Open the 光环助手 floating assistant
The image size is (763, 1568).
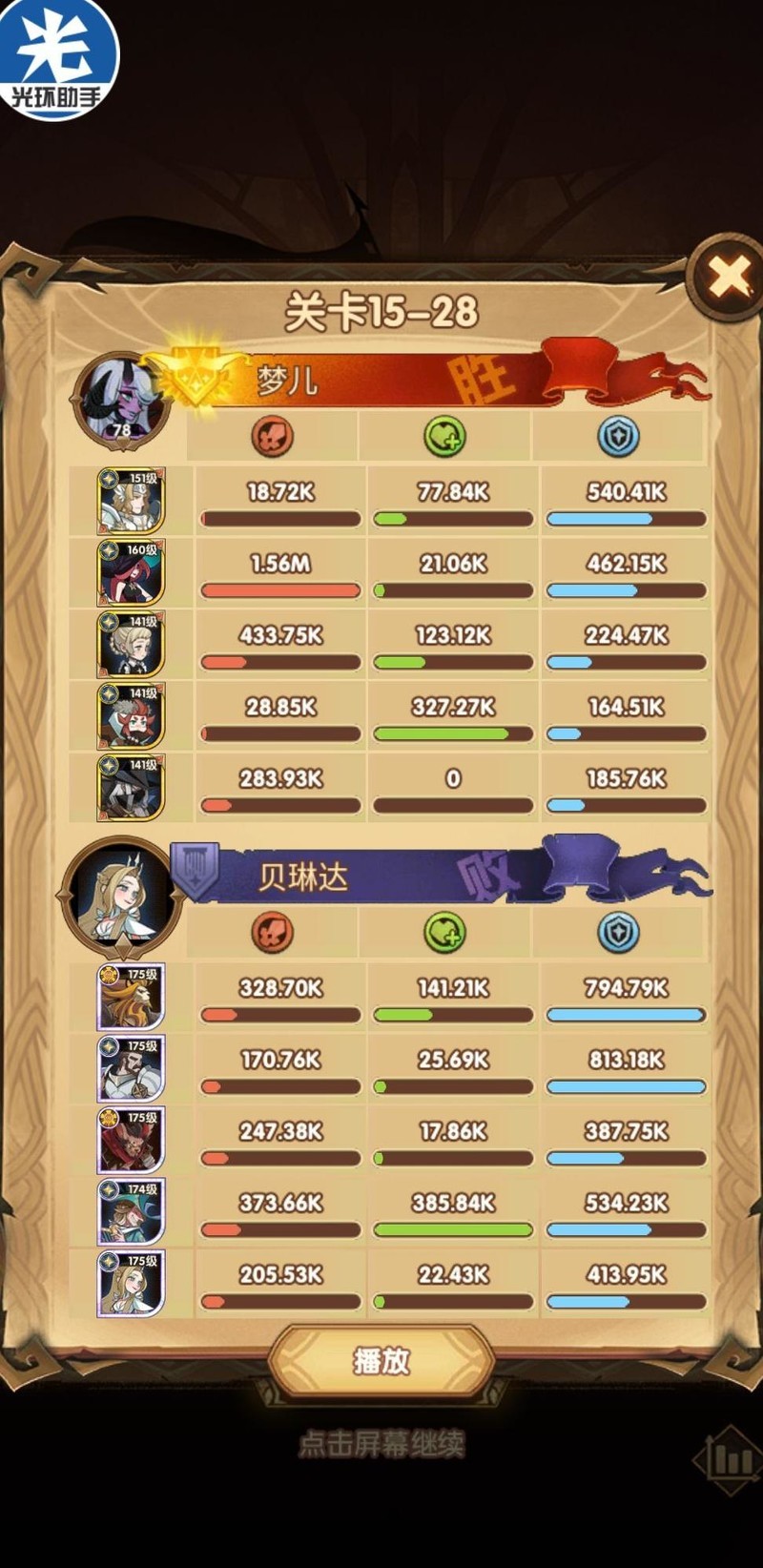tap(59, 59)
